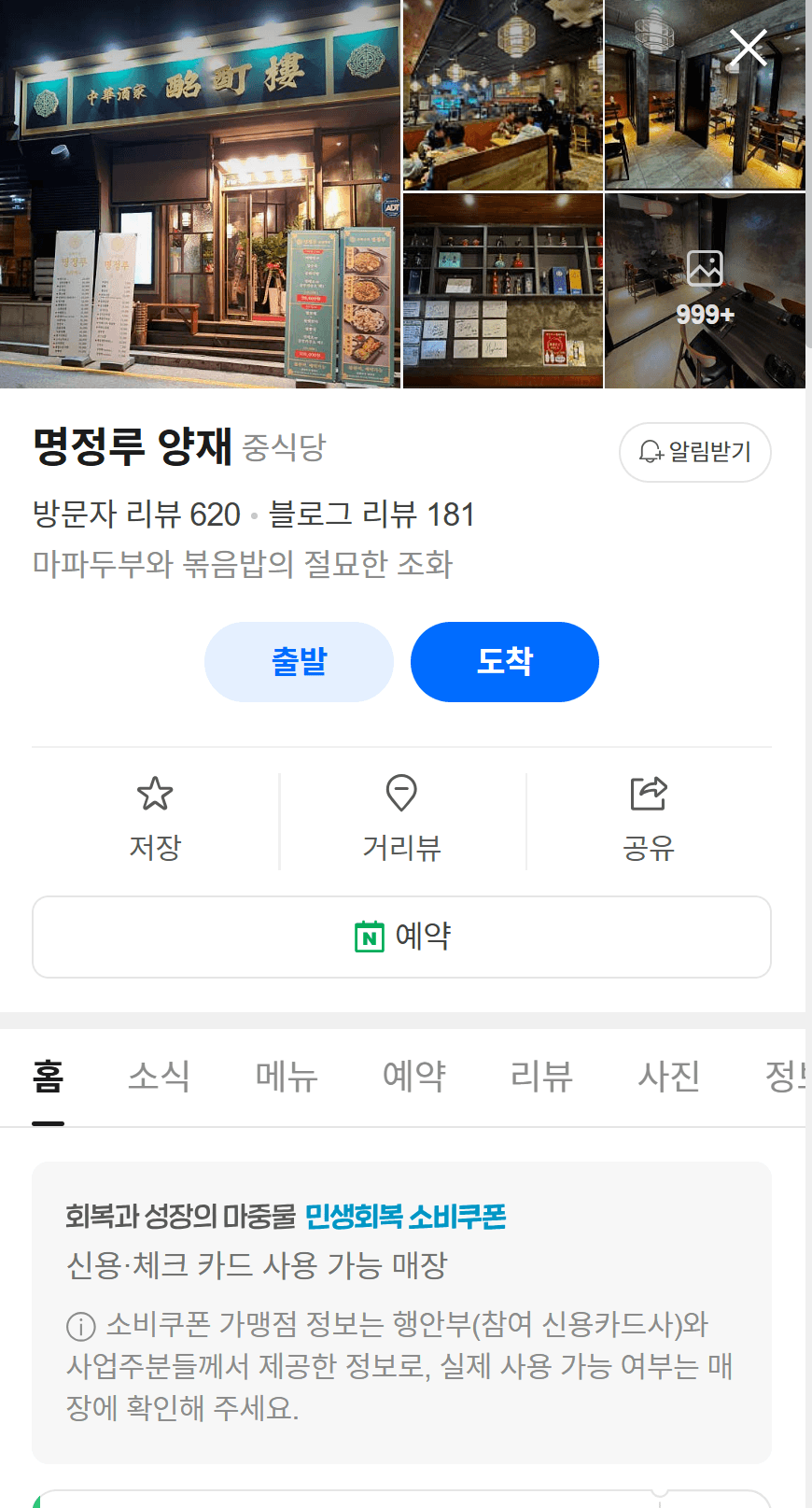This screenshot has height=1508, width=812.
Task: Go to the 소식 tab
Action: pyautogui.click(x=158, y=1077)
